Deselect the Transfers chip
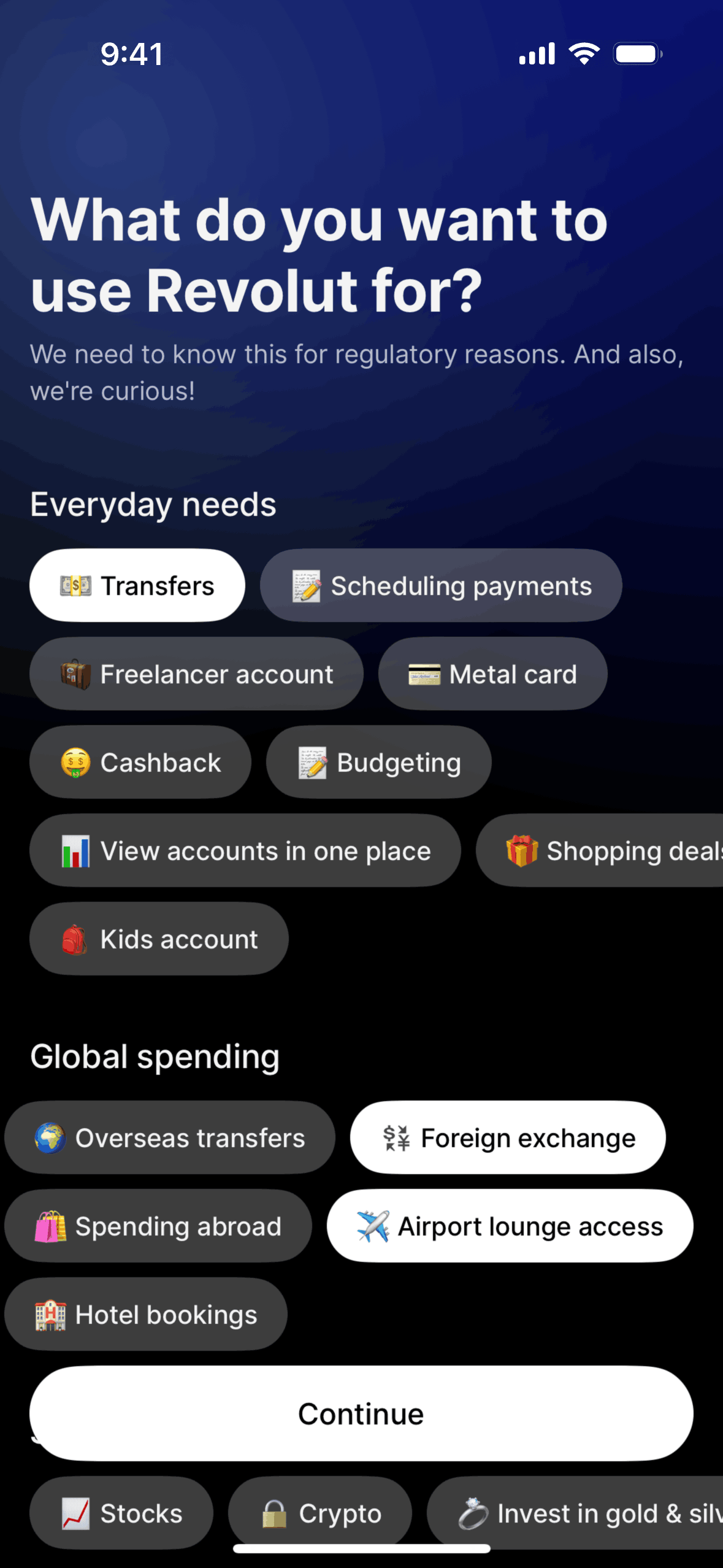The height and width of the screenshot is (1568, 723). coord(137,585)
